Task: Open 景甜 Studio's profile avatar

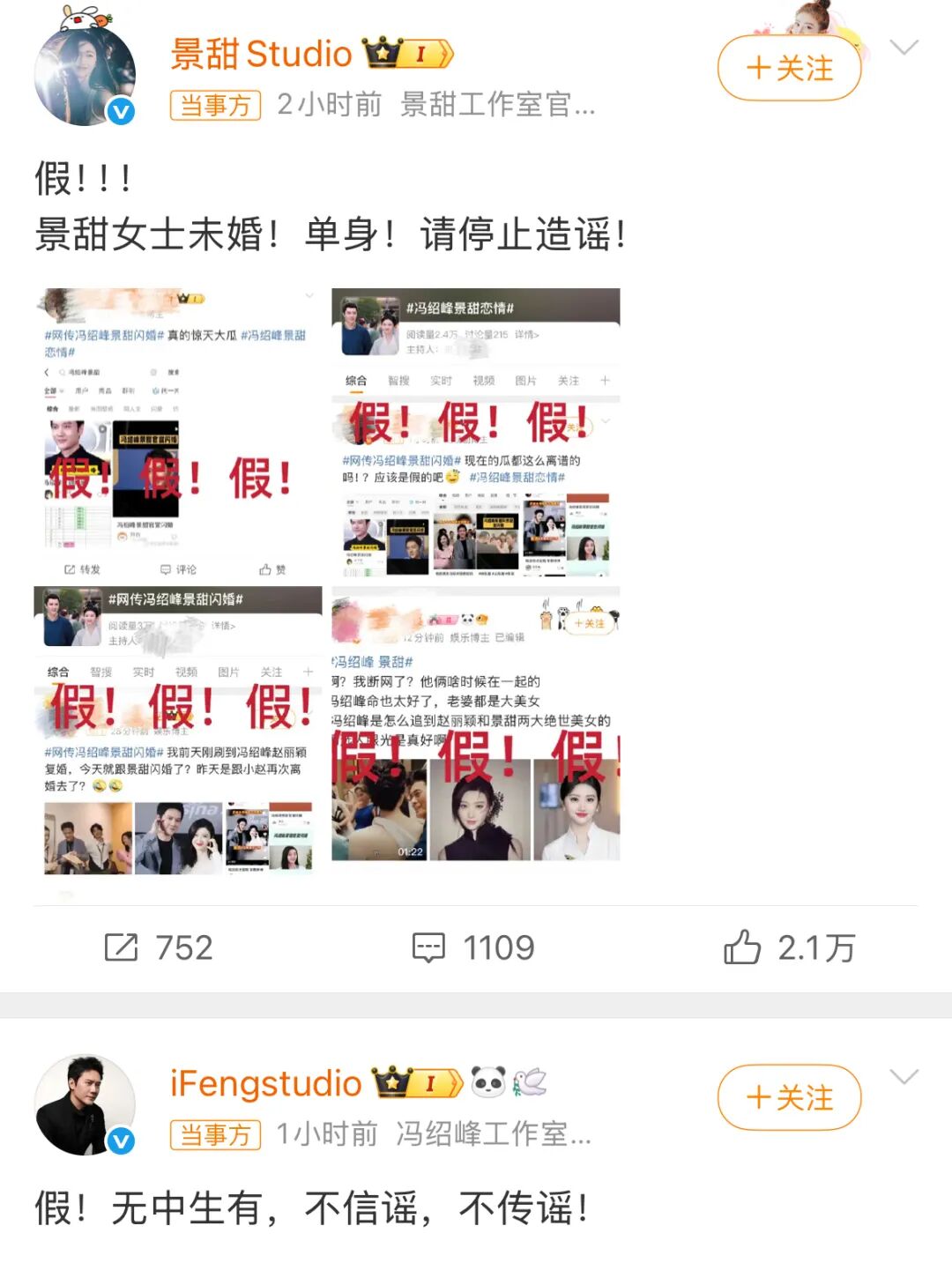Action: (85, 75)
